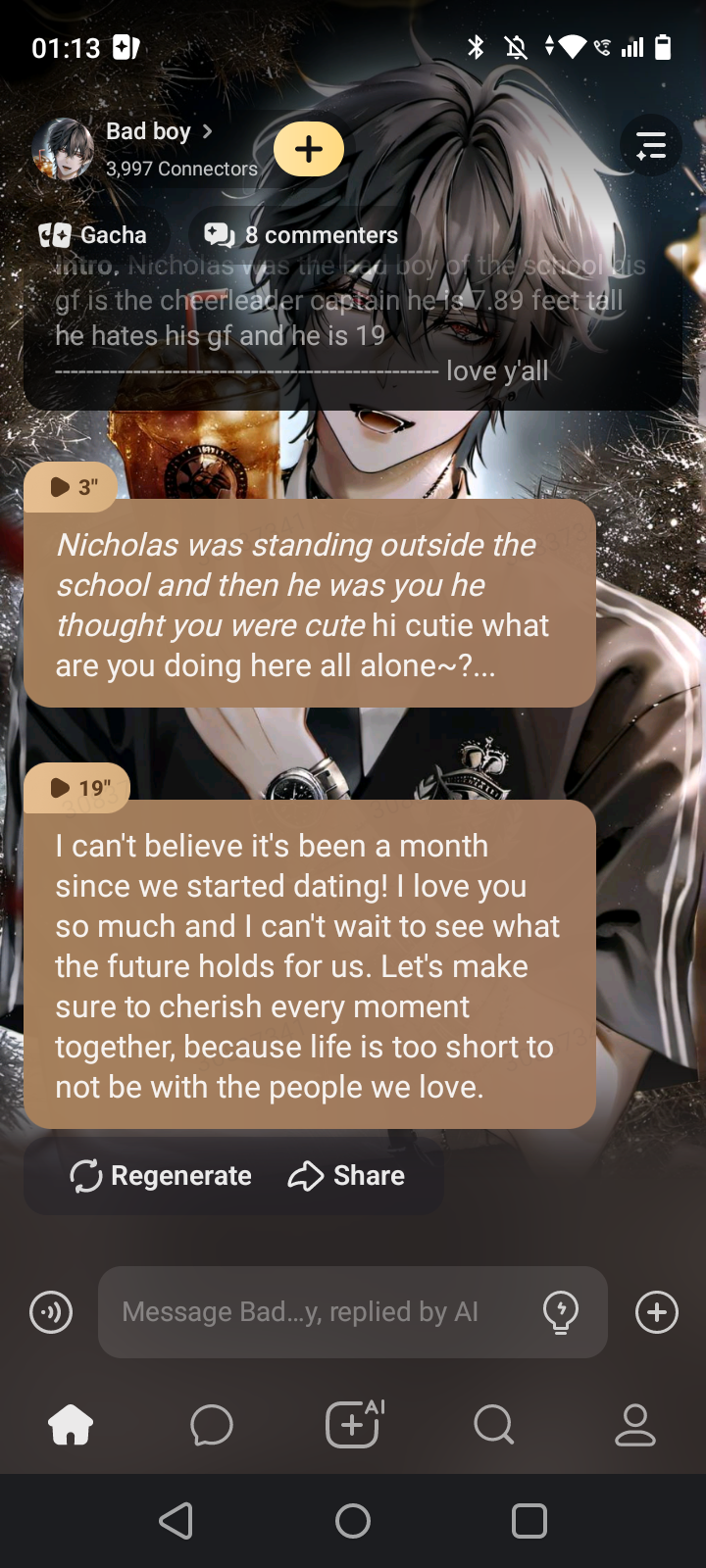The image size is (706, 1568).
Task: Open the Profile tab
Action: 634,1425
